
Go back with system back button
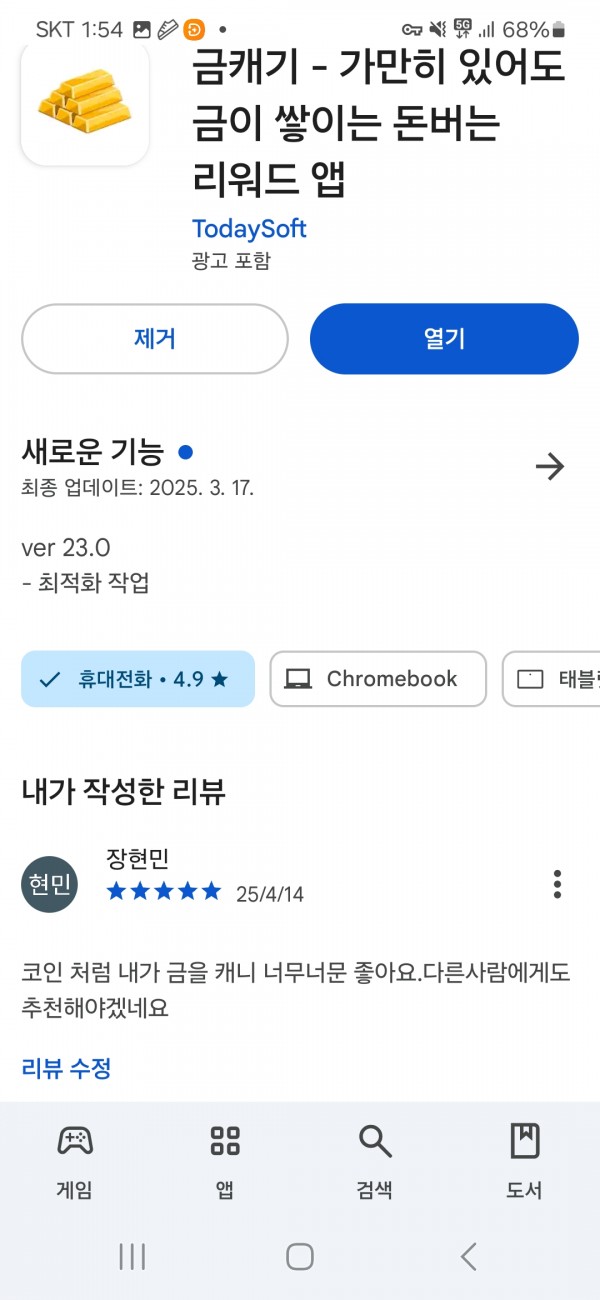coord(468,1257)
